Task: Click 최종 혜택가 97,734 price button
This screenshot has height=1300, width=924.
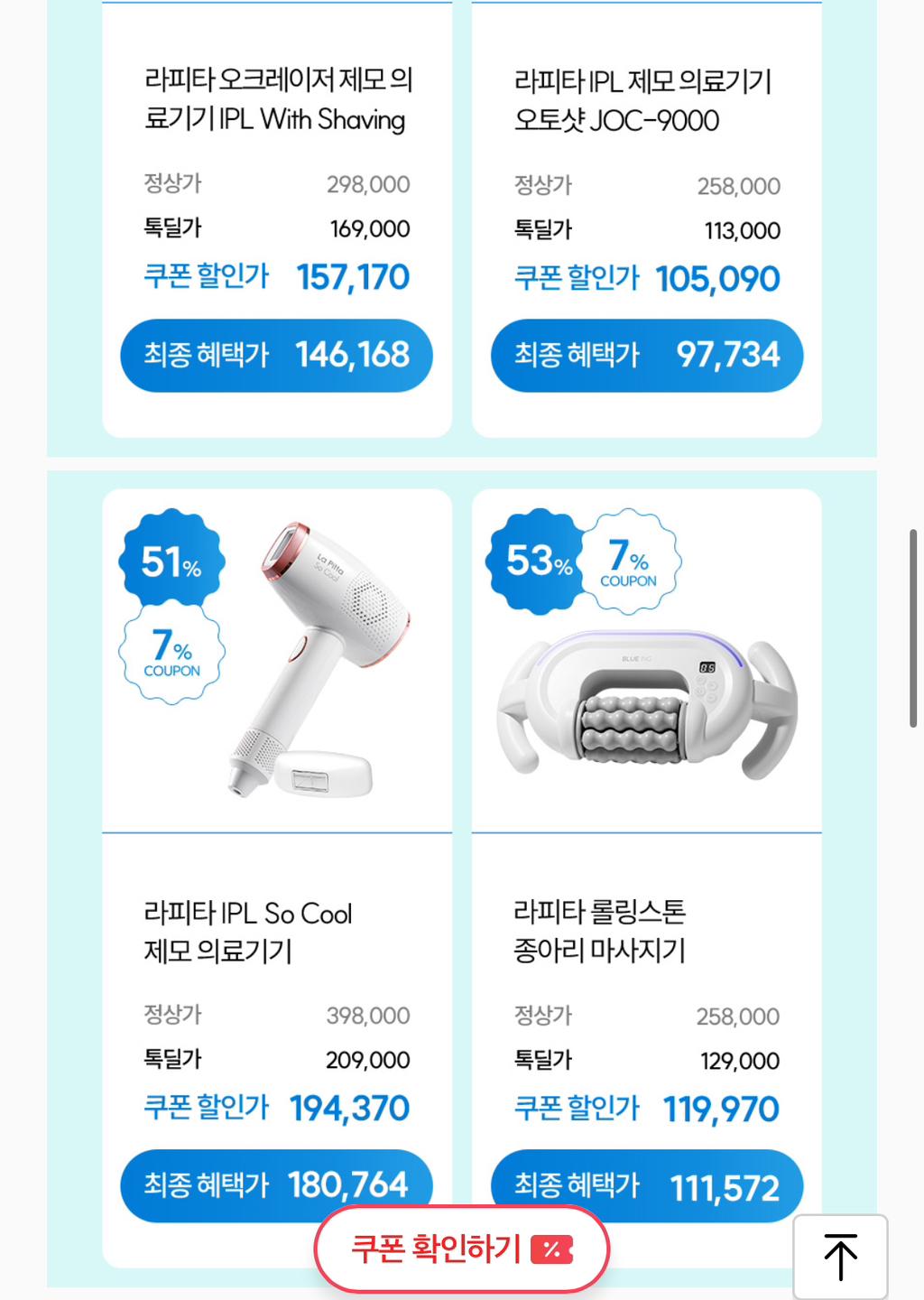Action: (646, 356)
